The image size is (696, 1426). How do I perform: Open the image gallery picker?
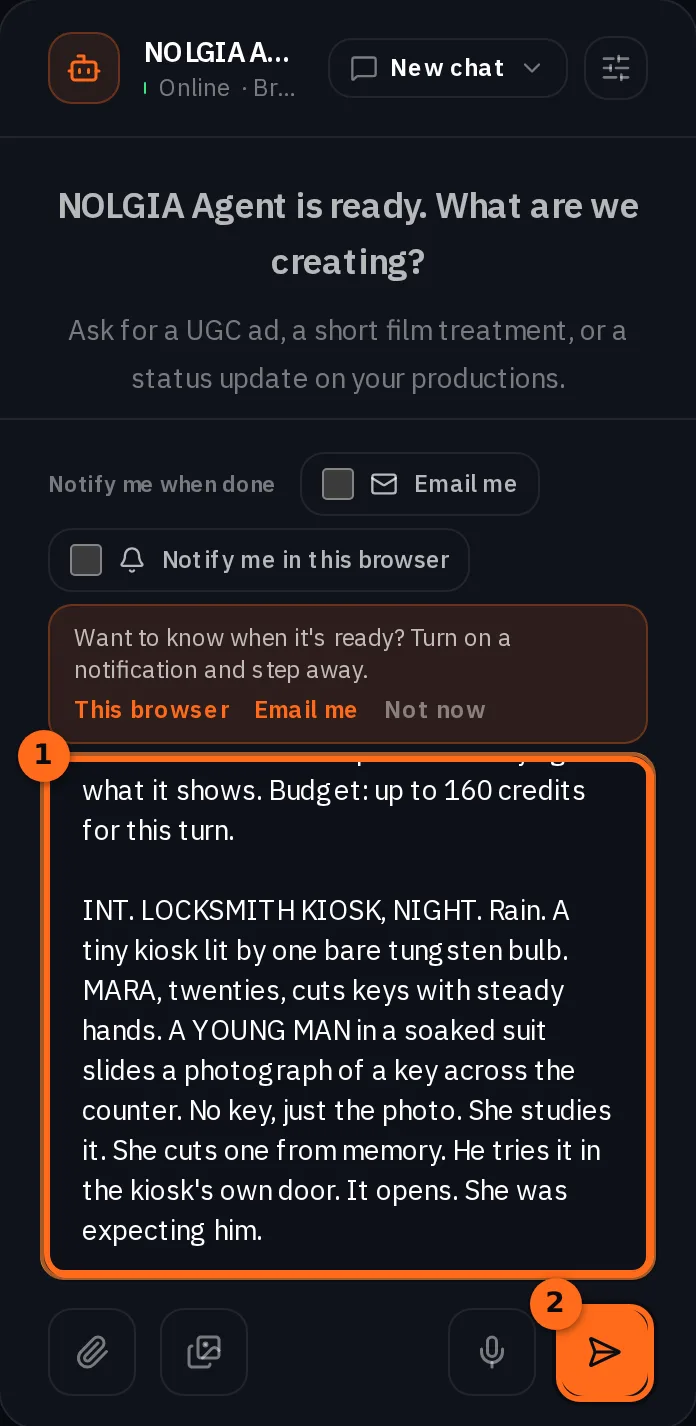point(204,1352)
